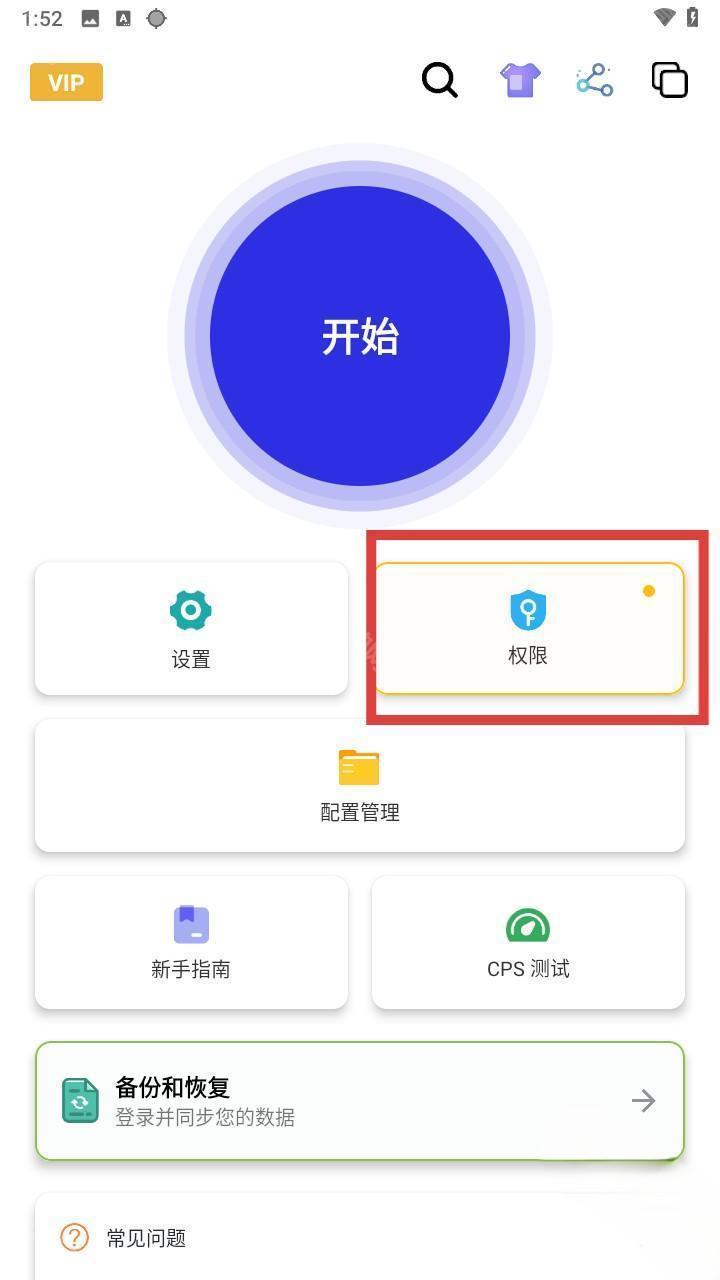720x1280 pixels.
Task: Click the share nodes icon in top bar
Action: [594, 80]
